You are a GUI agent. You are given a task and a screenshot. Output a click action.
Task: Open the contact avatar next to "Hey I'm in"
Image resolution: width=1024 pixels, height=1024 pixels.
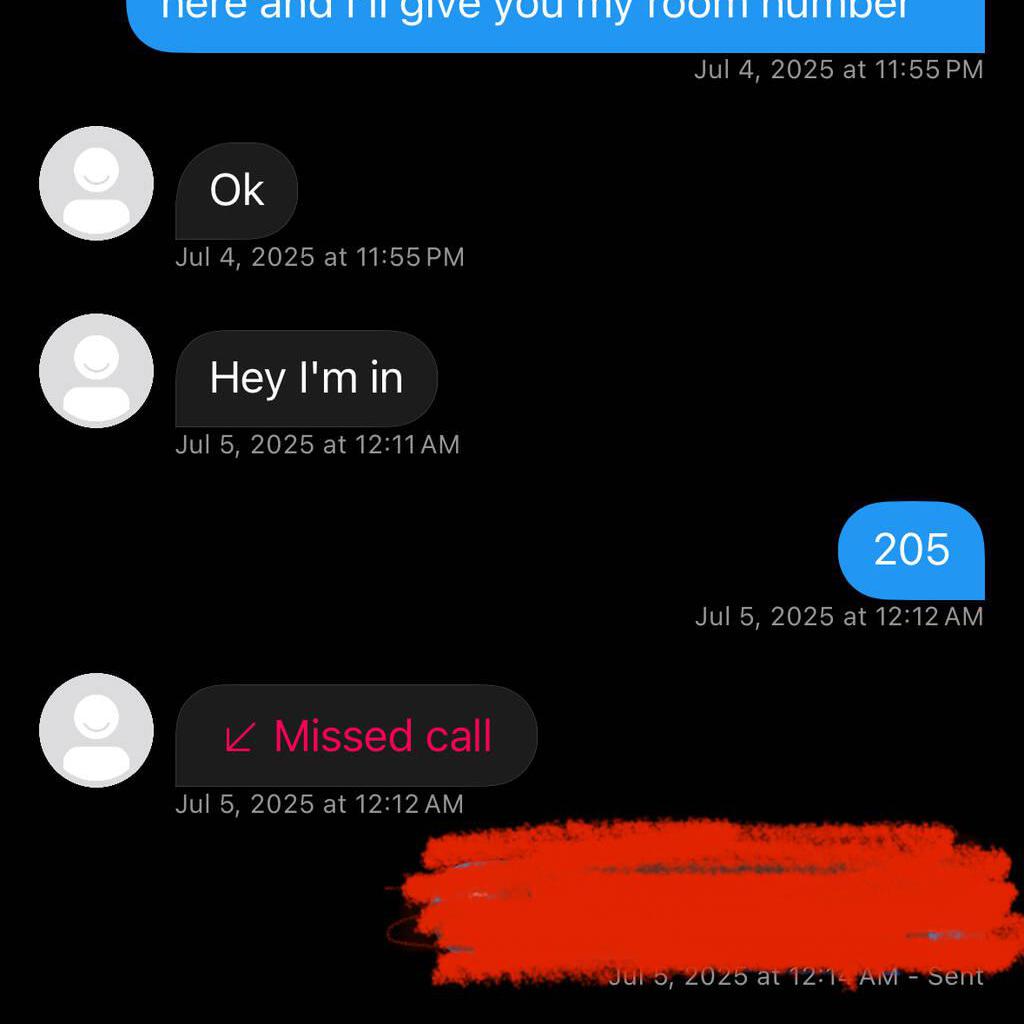96,370
